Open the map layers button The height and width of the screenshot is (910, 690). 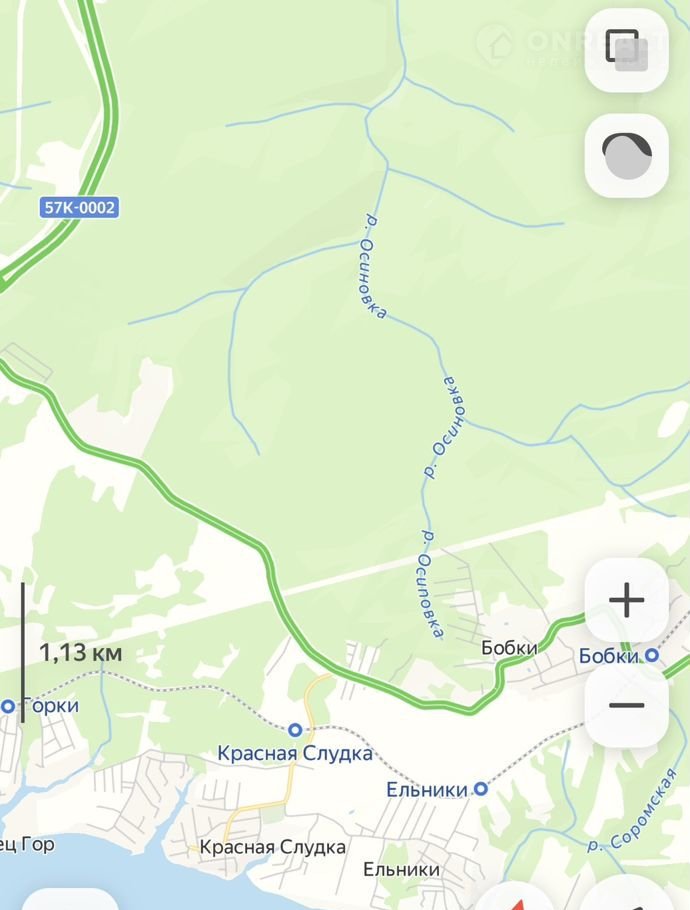click(x=626, y=50)
